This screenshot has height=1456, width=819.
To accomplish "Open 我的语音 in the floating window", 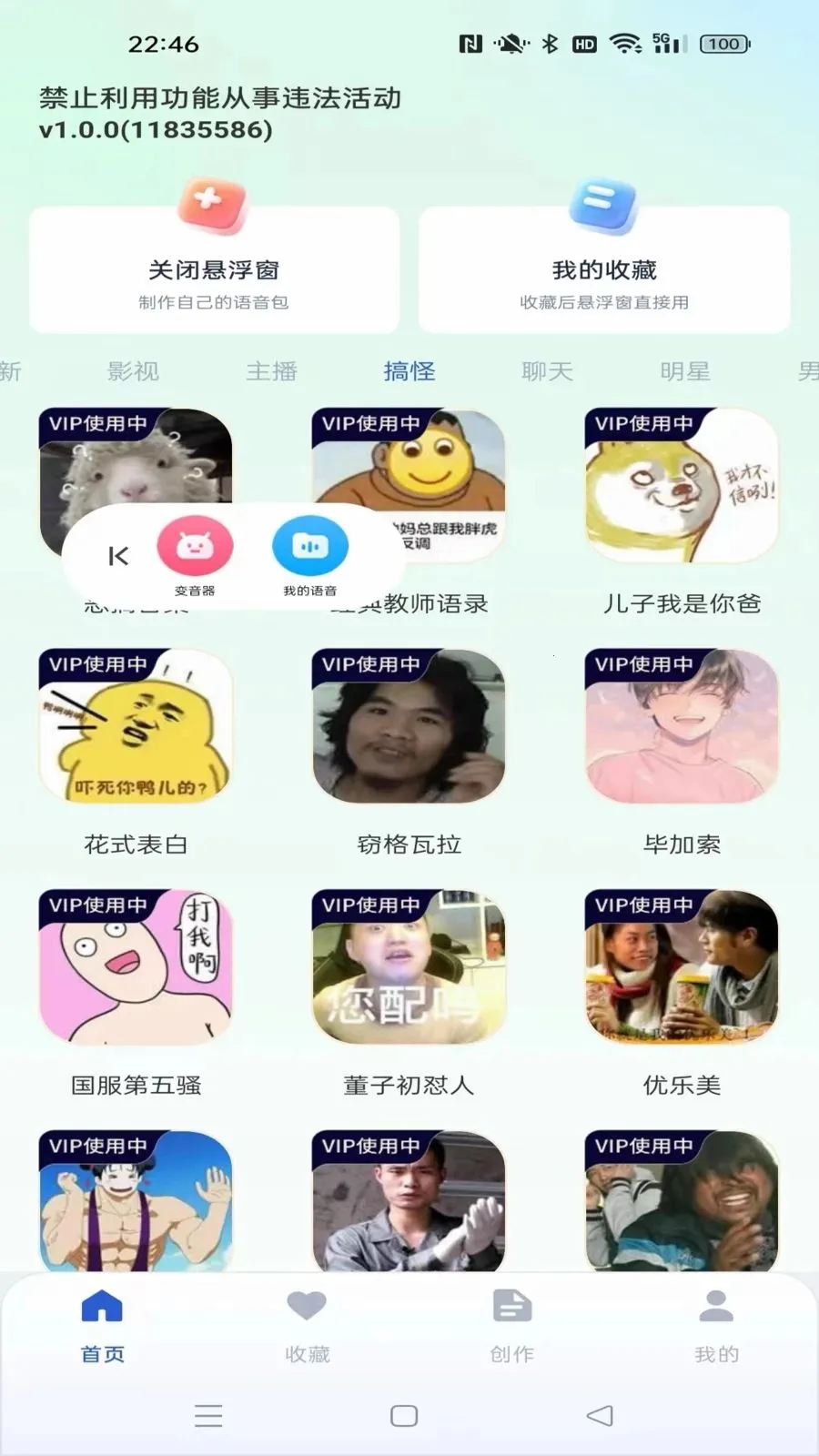I will 310,555.
